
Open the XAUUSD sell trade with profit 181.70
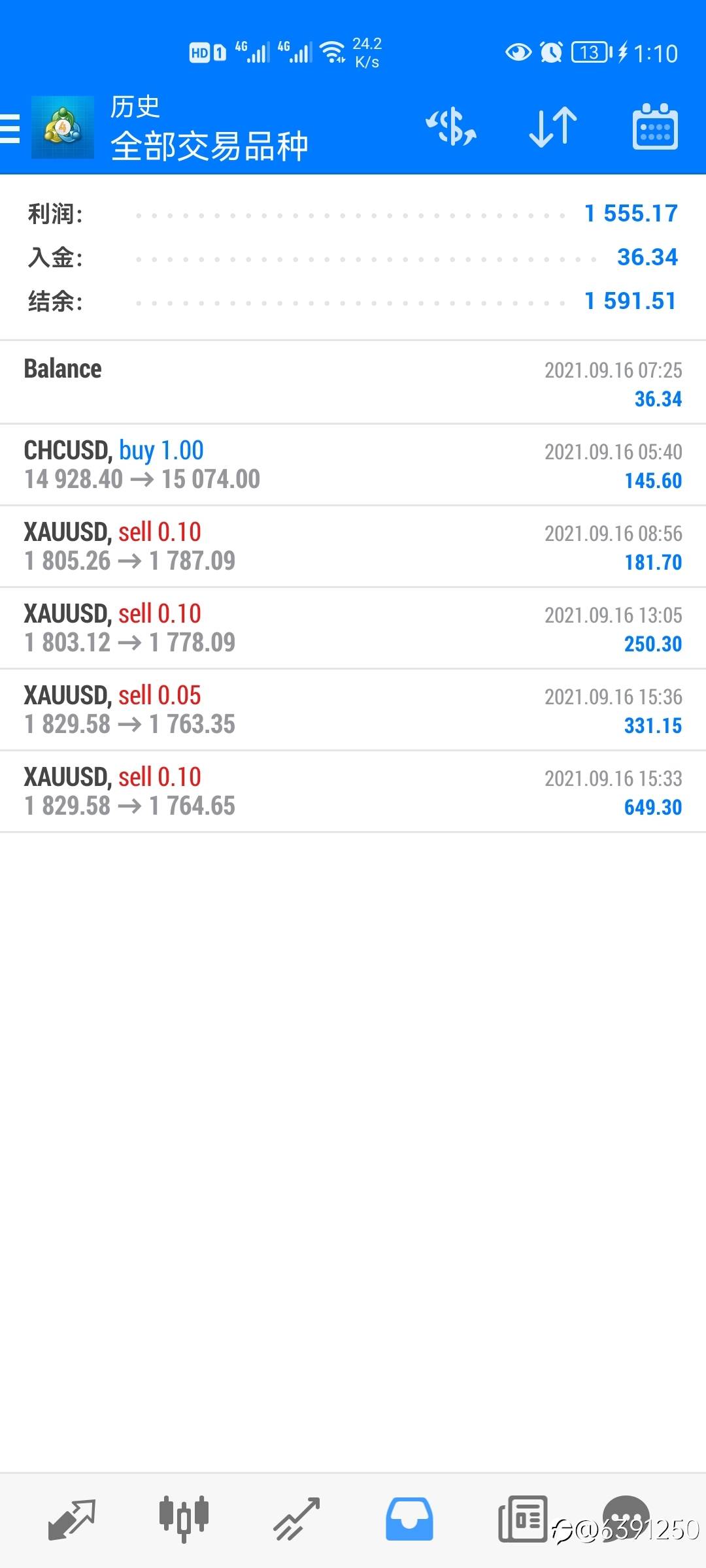click(353, 546)
